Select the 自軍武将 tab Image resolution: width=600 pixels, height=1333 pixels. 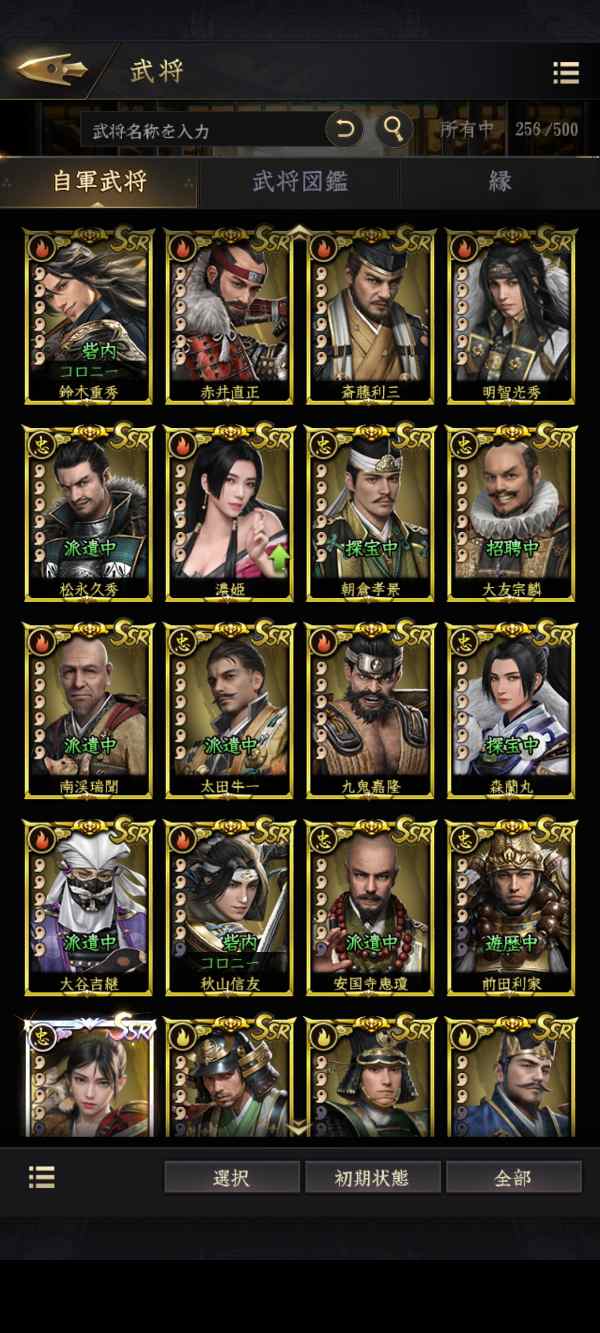[99, 181]
